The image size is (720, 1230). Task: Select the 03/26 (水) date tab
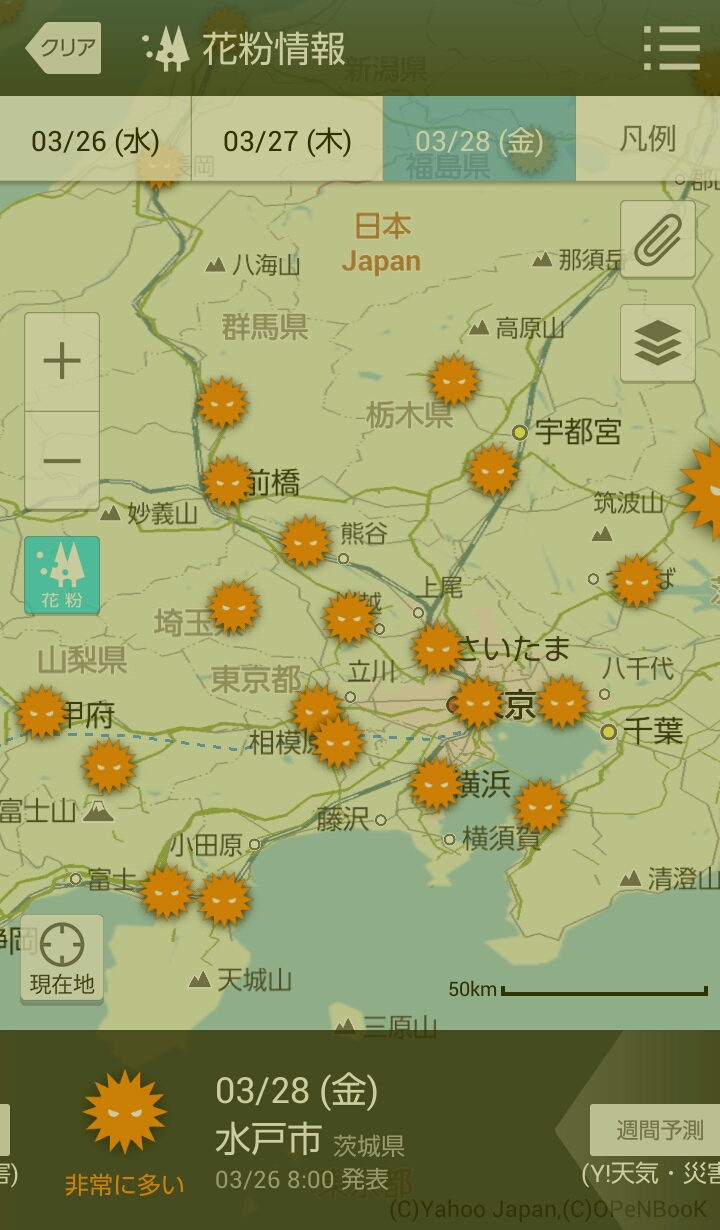click(x=95, y=140)
